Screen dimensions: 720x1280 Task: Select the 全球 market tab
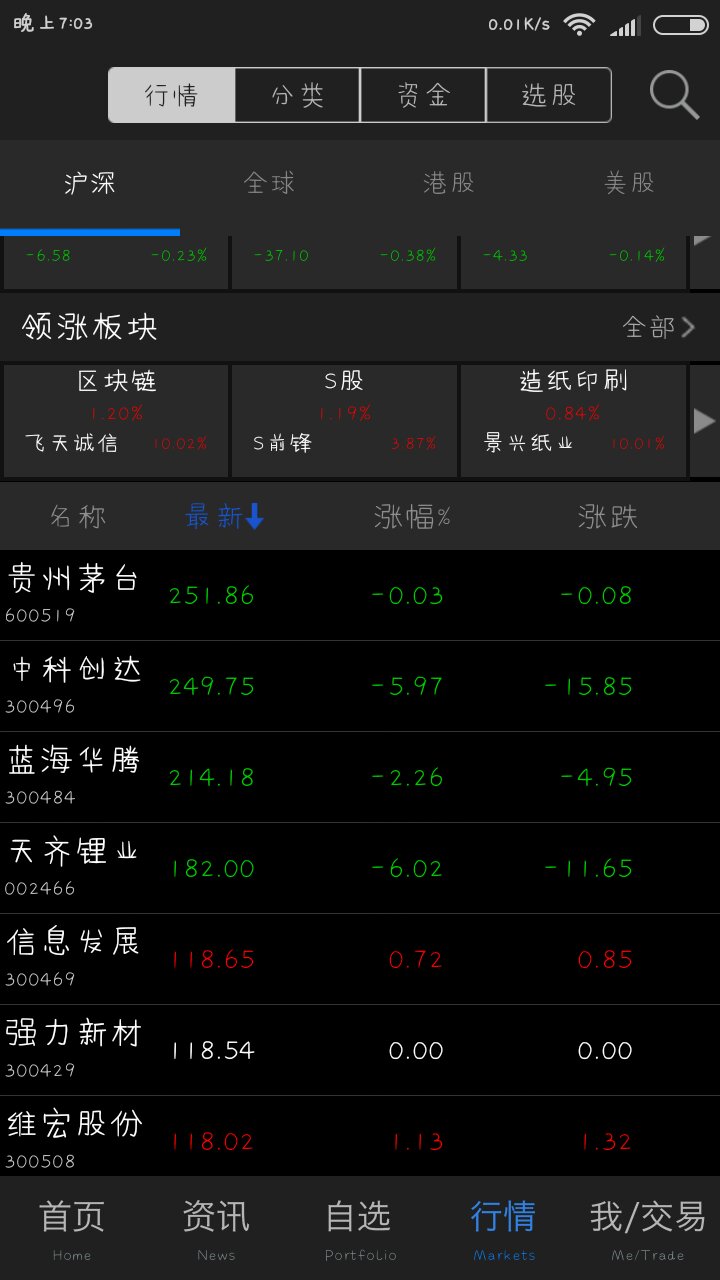(x=270, y=183)
